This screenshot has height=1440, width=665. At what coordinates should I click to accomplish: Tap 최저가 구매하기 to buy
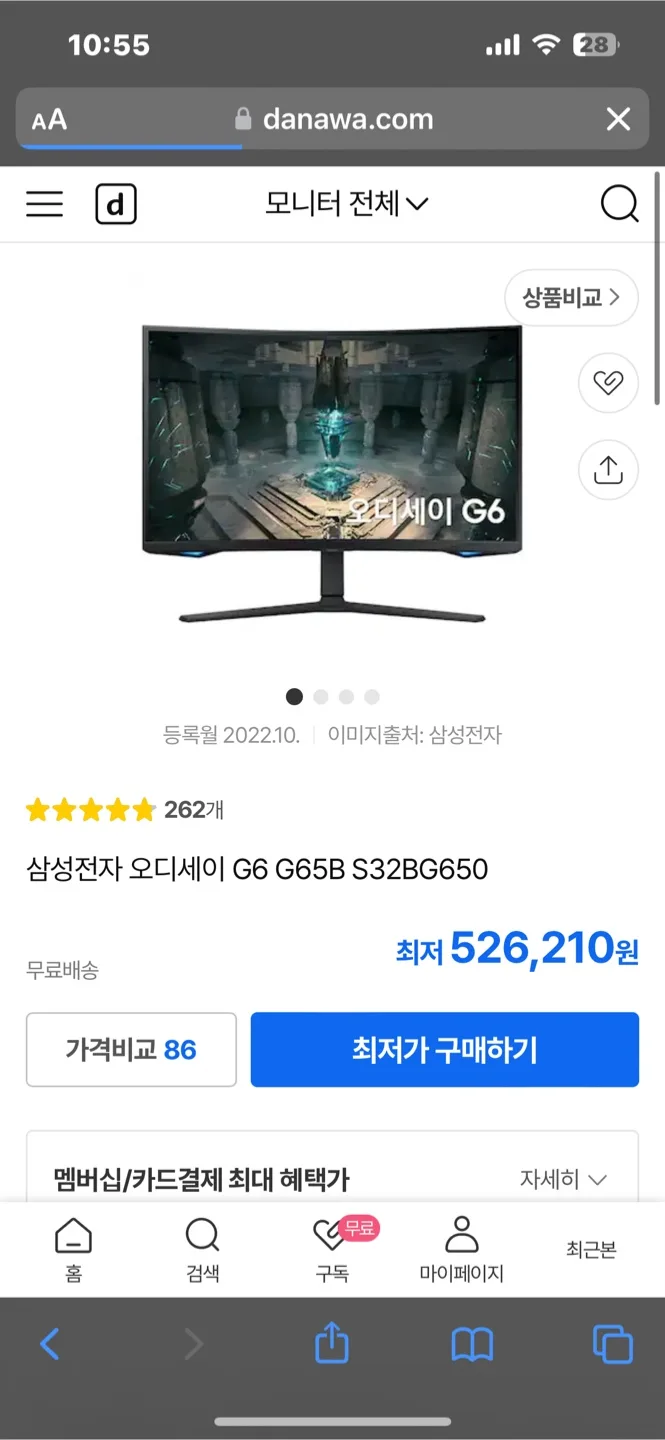[x=444, y=1050]
